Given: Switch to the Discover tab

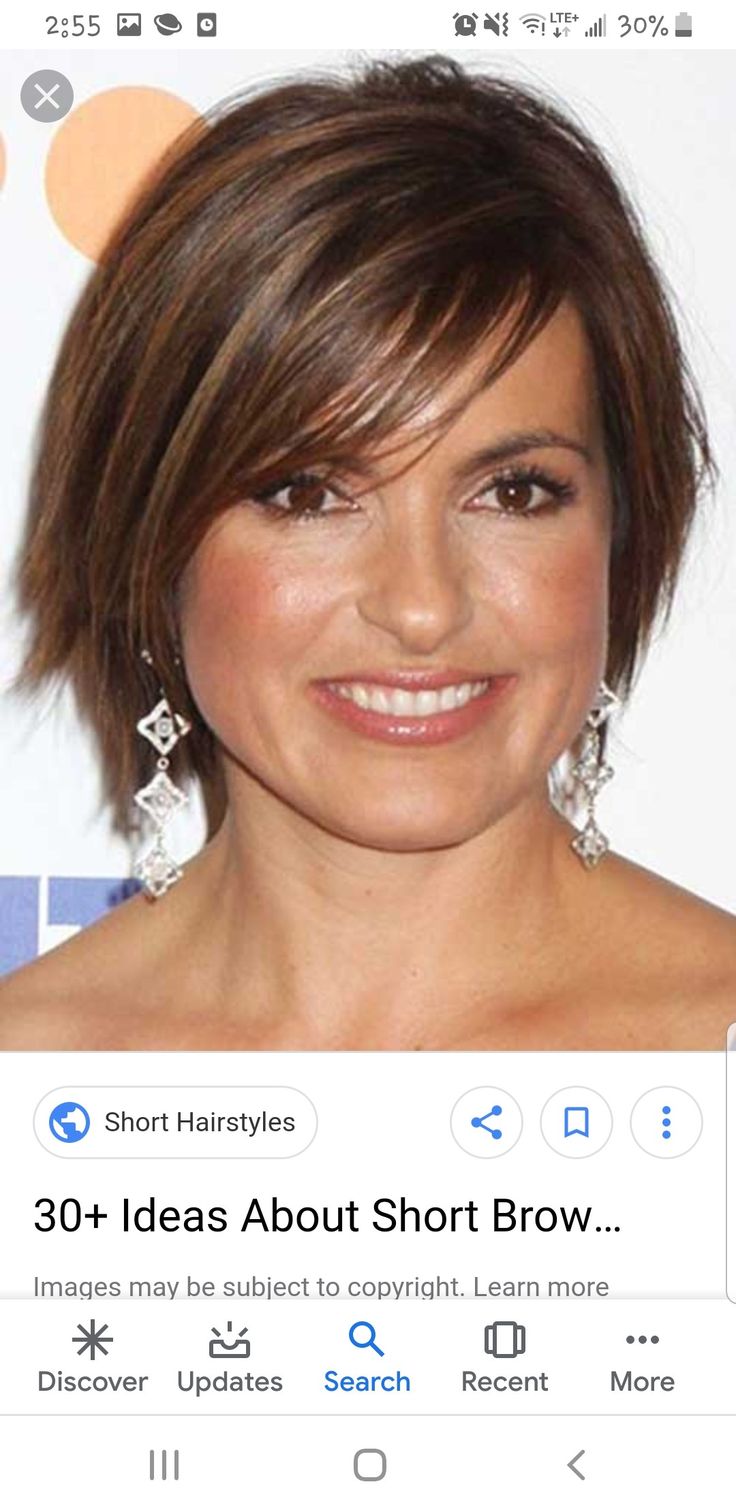Looking at the screenshot, I should 92,1357.
